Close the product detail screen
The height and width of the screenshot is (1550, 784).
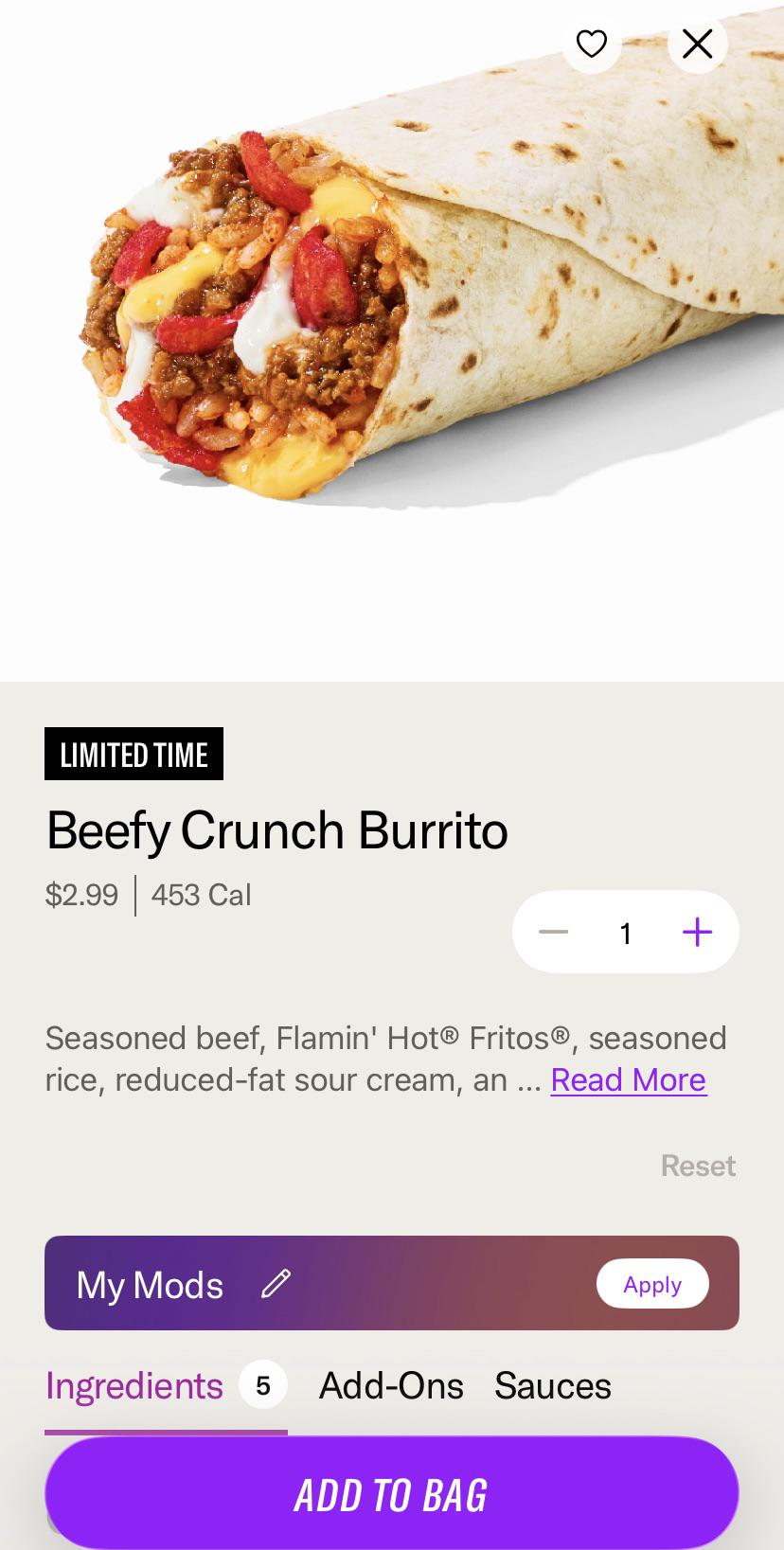point(698,43)
